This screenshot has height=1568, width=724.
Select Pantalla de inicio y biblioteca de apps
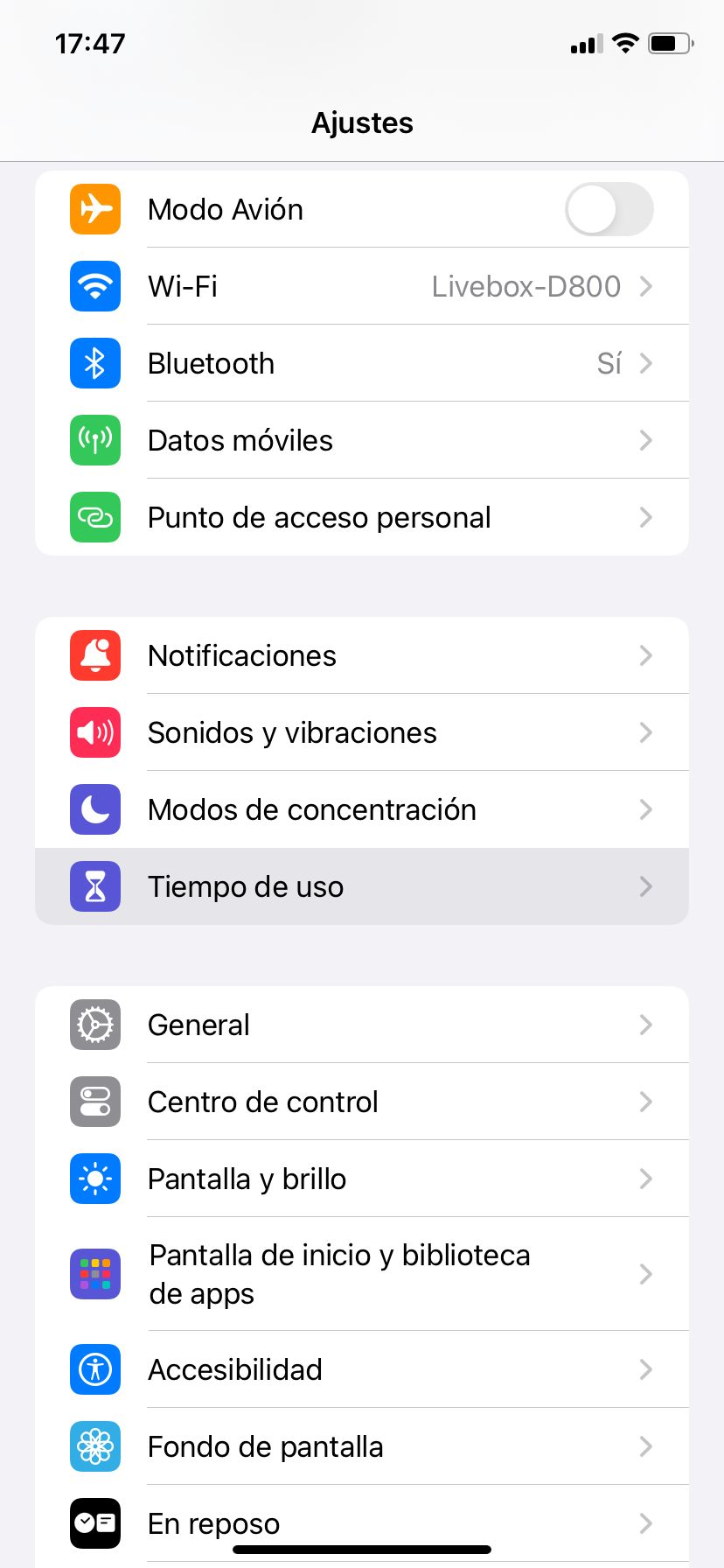point(362,1275)
